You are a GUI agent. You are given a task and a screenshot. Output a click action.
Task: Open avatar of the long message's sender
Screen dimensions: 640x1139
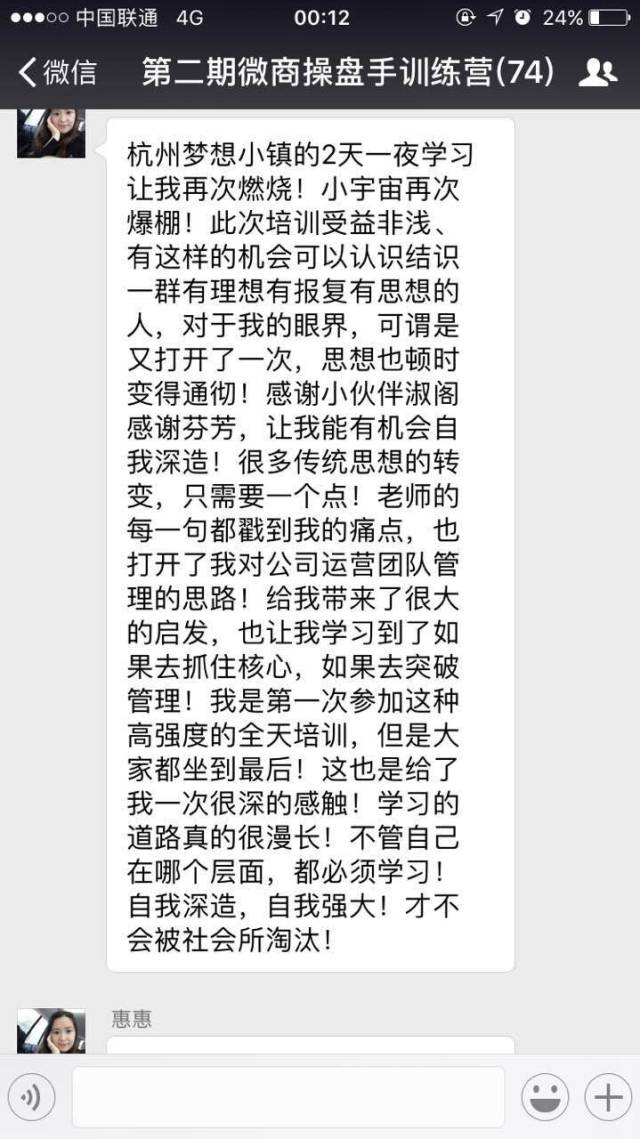[51, 133]
